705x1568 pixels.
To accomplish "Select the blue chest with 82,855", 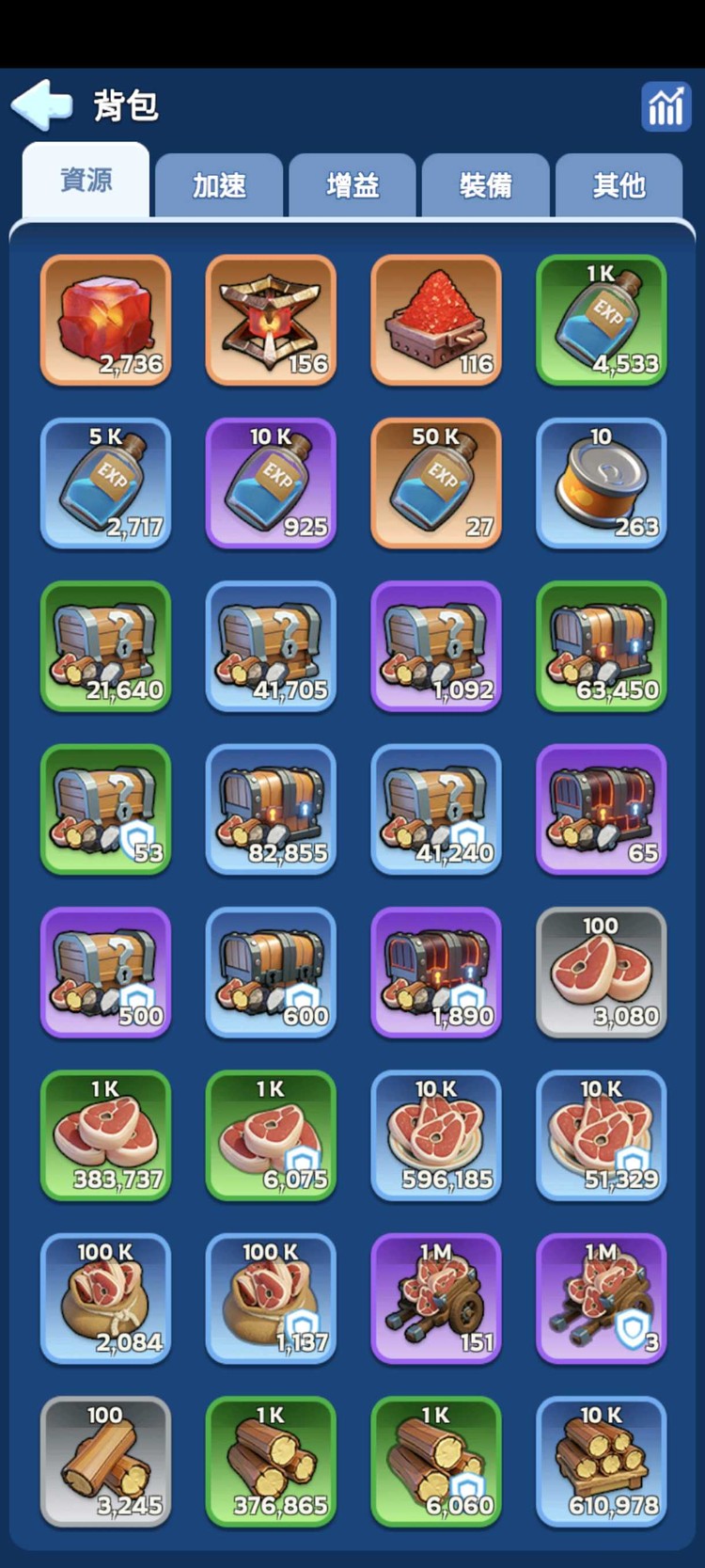I will point(271,809).
